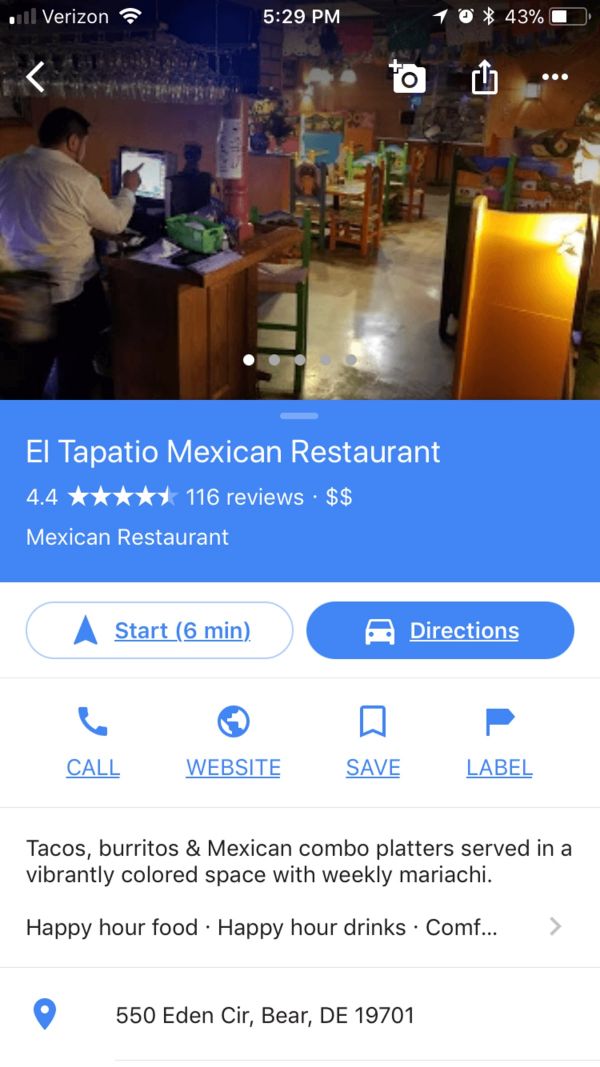This screenshot has height=1067, width=600.
Task: Get Directions to the restaurant
Action: (440, 630)
